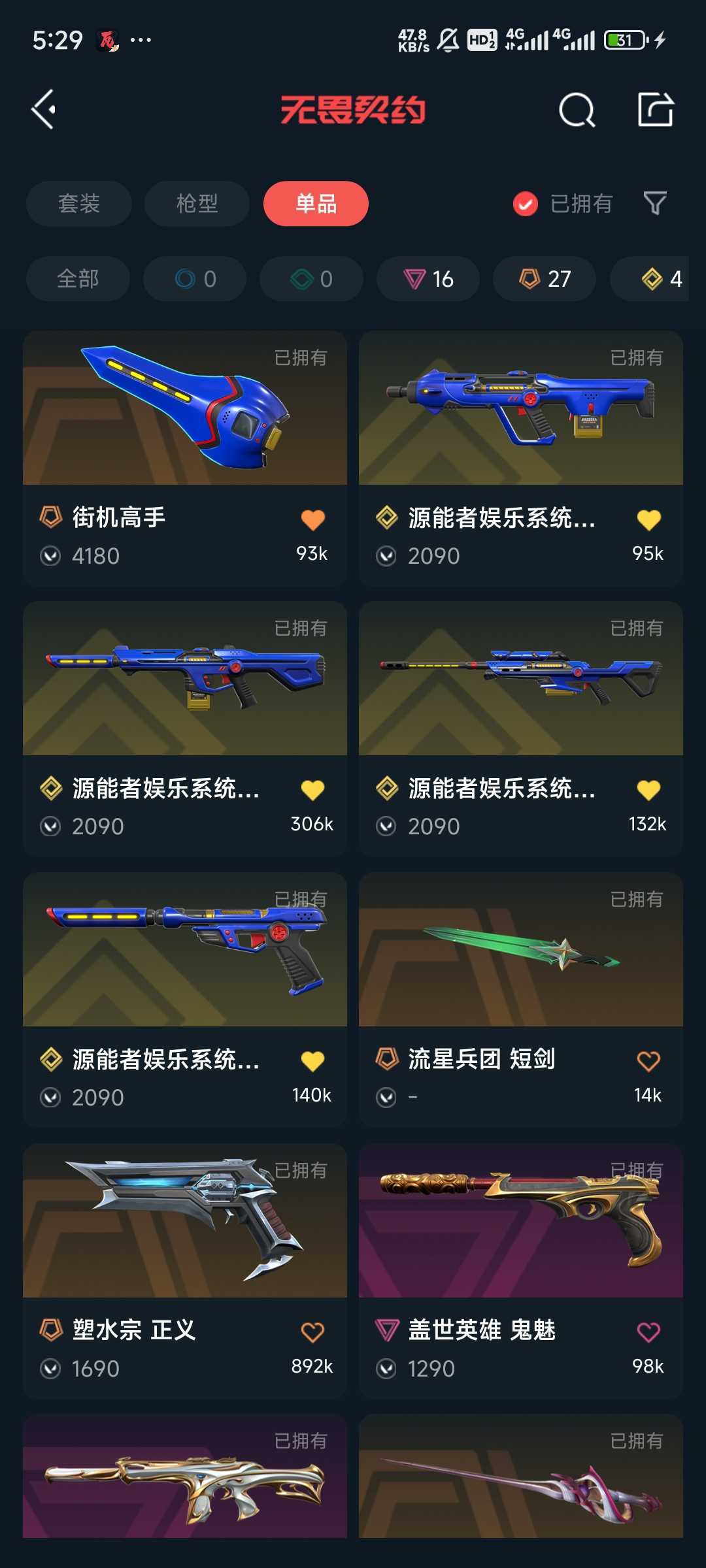Filter by the orange tier chip showing 27

545,279
